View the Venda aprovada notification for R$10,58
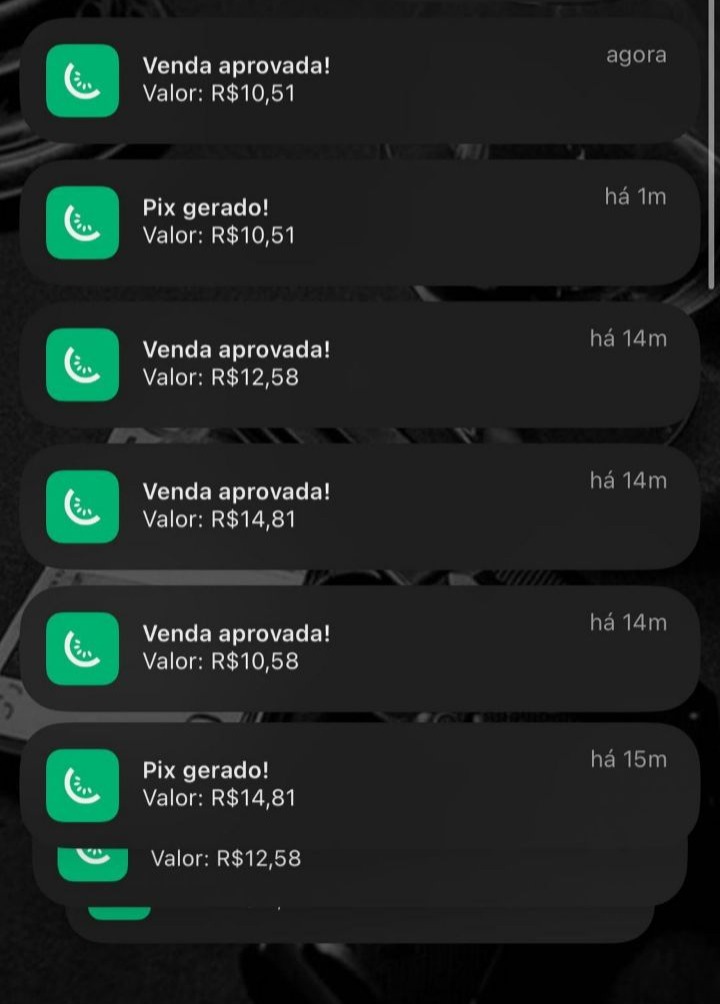The width and height of the screenshot is (720, 1004). pyautogui.click(x=360, y=648)
